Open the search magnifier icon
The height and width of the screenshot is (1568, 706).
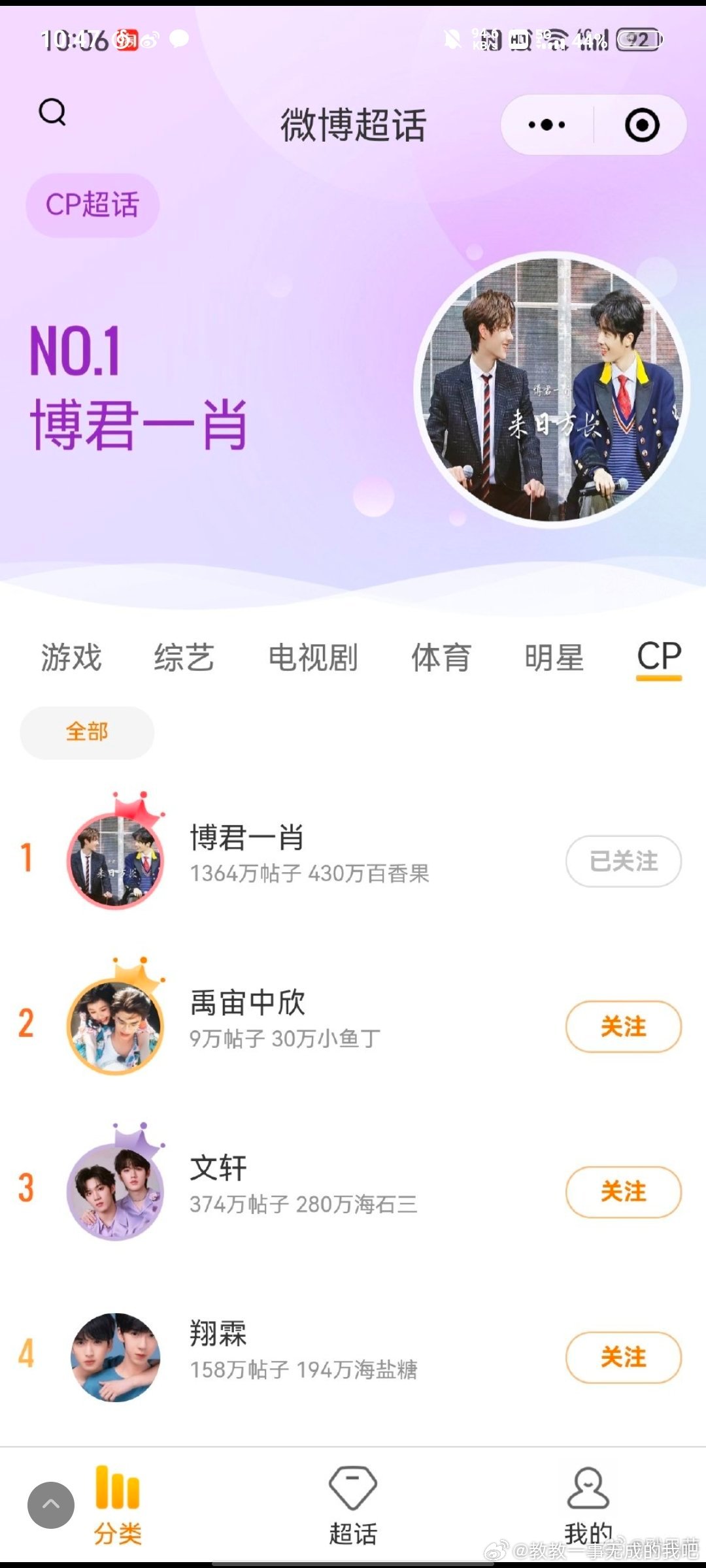52,112
